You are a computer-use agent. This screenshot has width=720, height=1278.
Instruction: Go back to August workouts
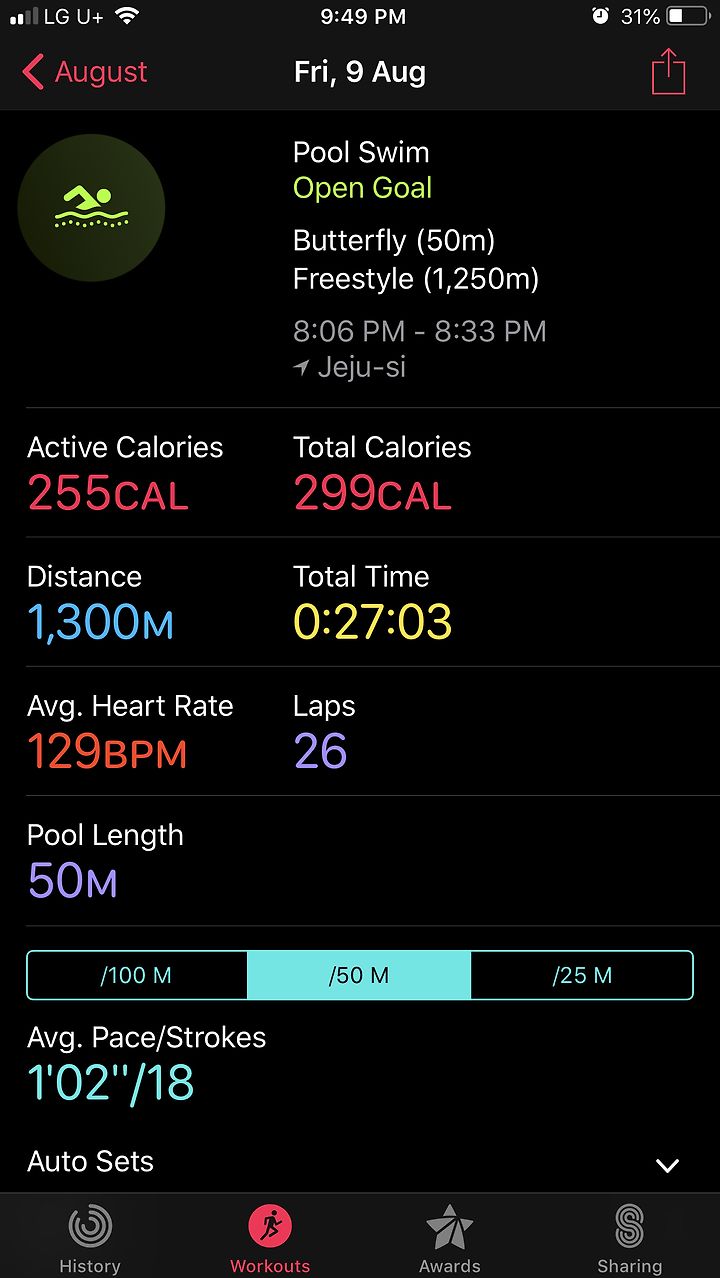[85, 72]
